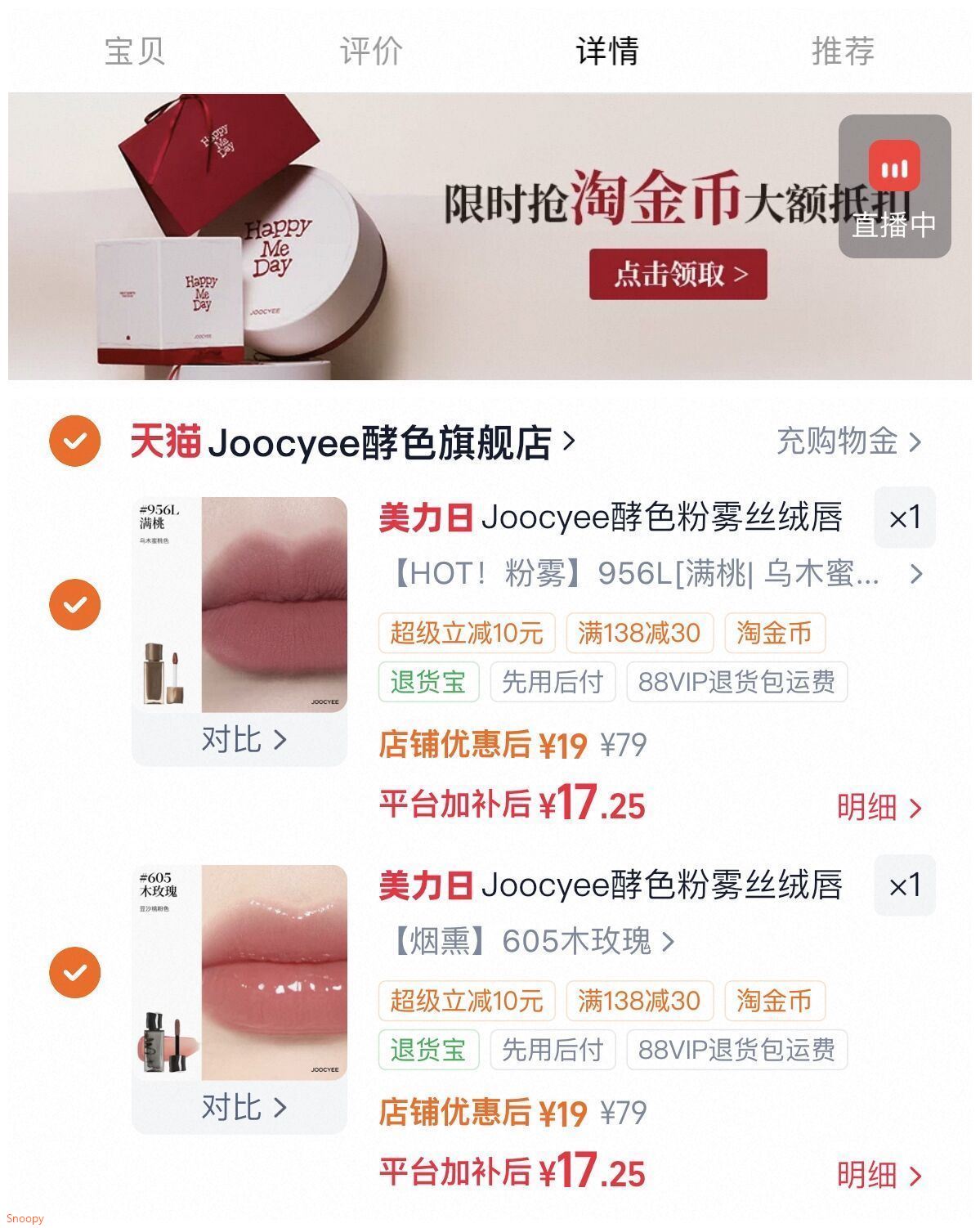980x1228 pixels.
Task: Open the #956L 满桃 product image
Action: pyautogui.click(x=239, y=605)
